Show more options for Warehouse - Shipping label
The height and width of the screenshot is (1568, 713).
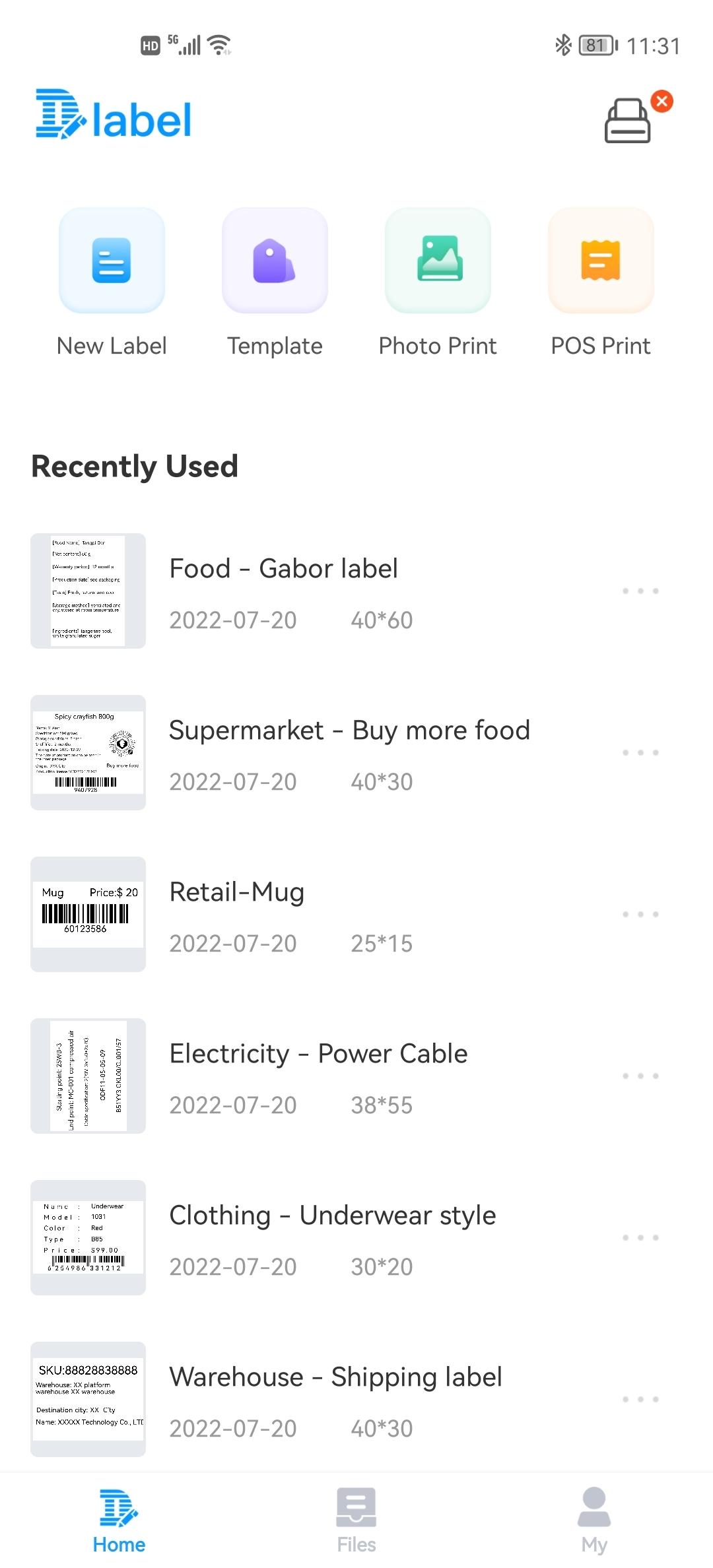pyautogui.click(x=640, y=1400)
